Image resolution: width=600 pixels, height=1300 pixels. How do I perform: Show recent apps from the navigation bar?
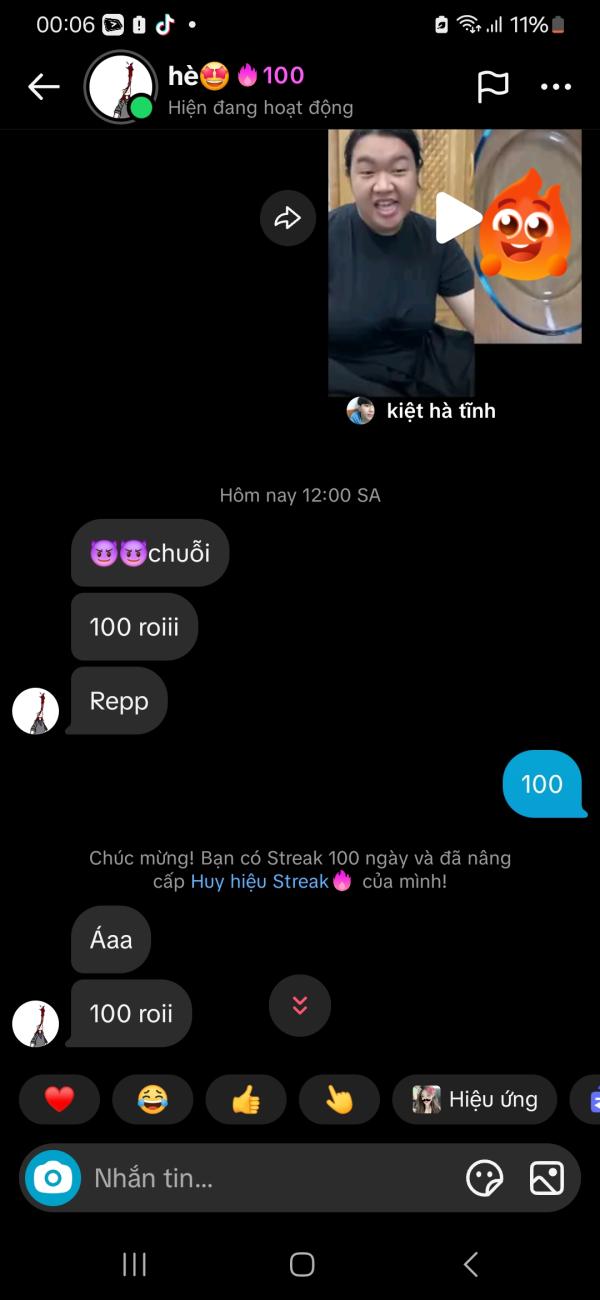tap(134, 1264)
